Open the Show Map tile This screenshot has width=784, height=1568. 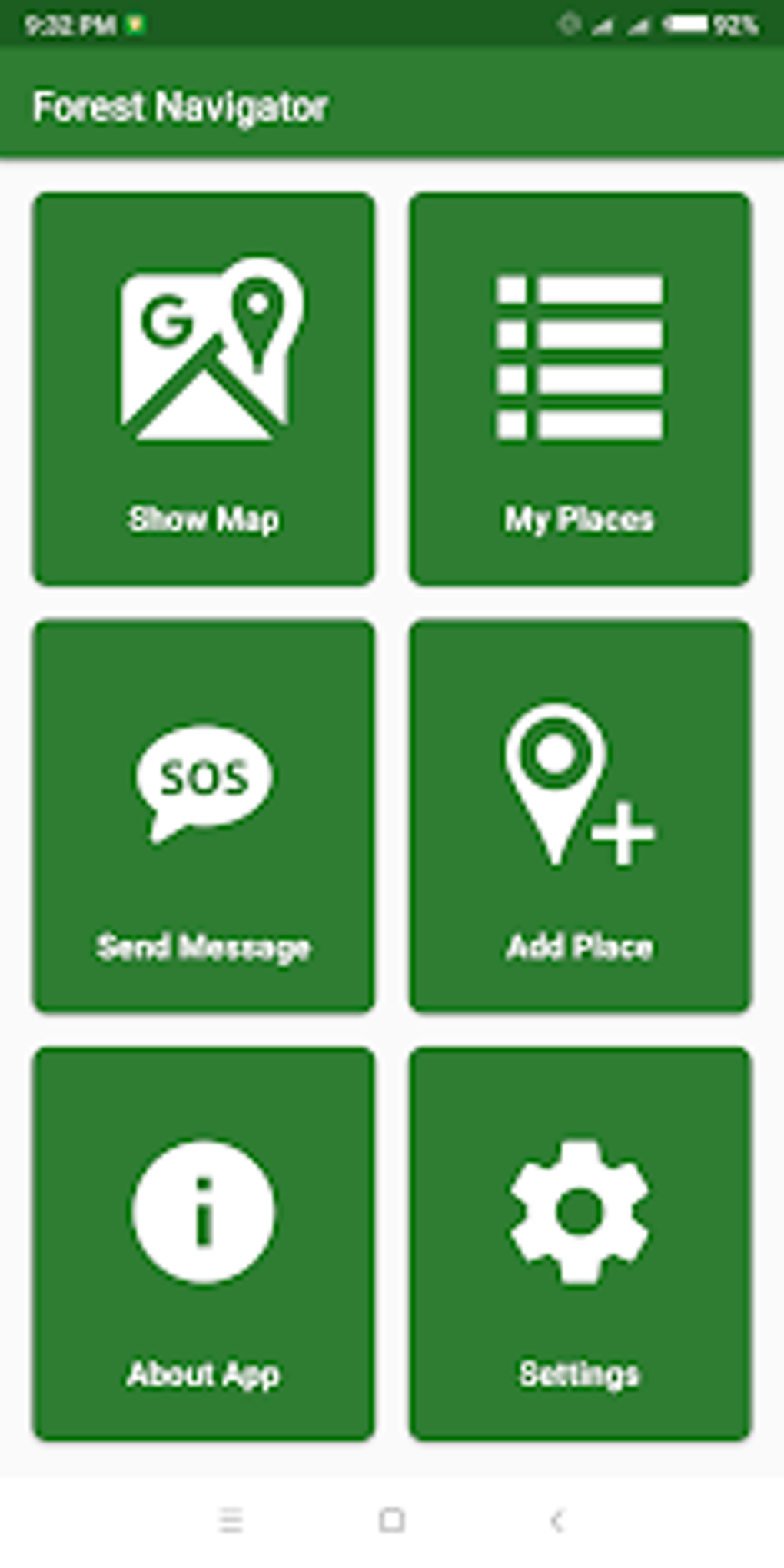point(204,389)
